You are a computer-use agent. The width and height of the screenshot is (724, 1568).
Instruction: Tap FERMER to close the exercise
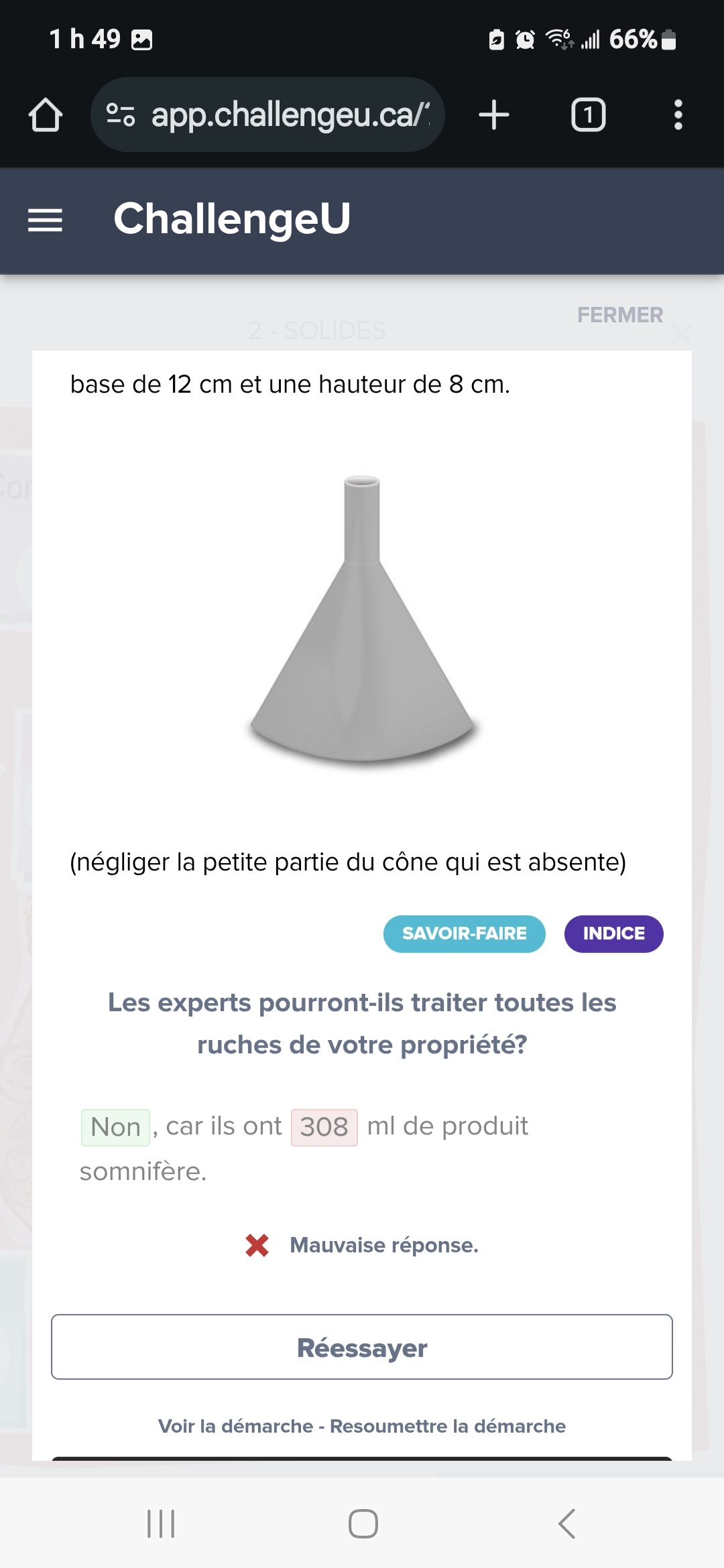click(620, 315)
